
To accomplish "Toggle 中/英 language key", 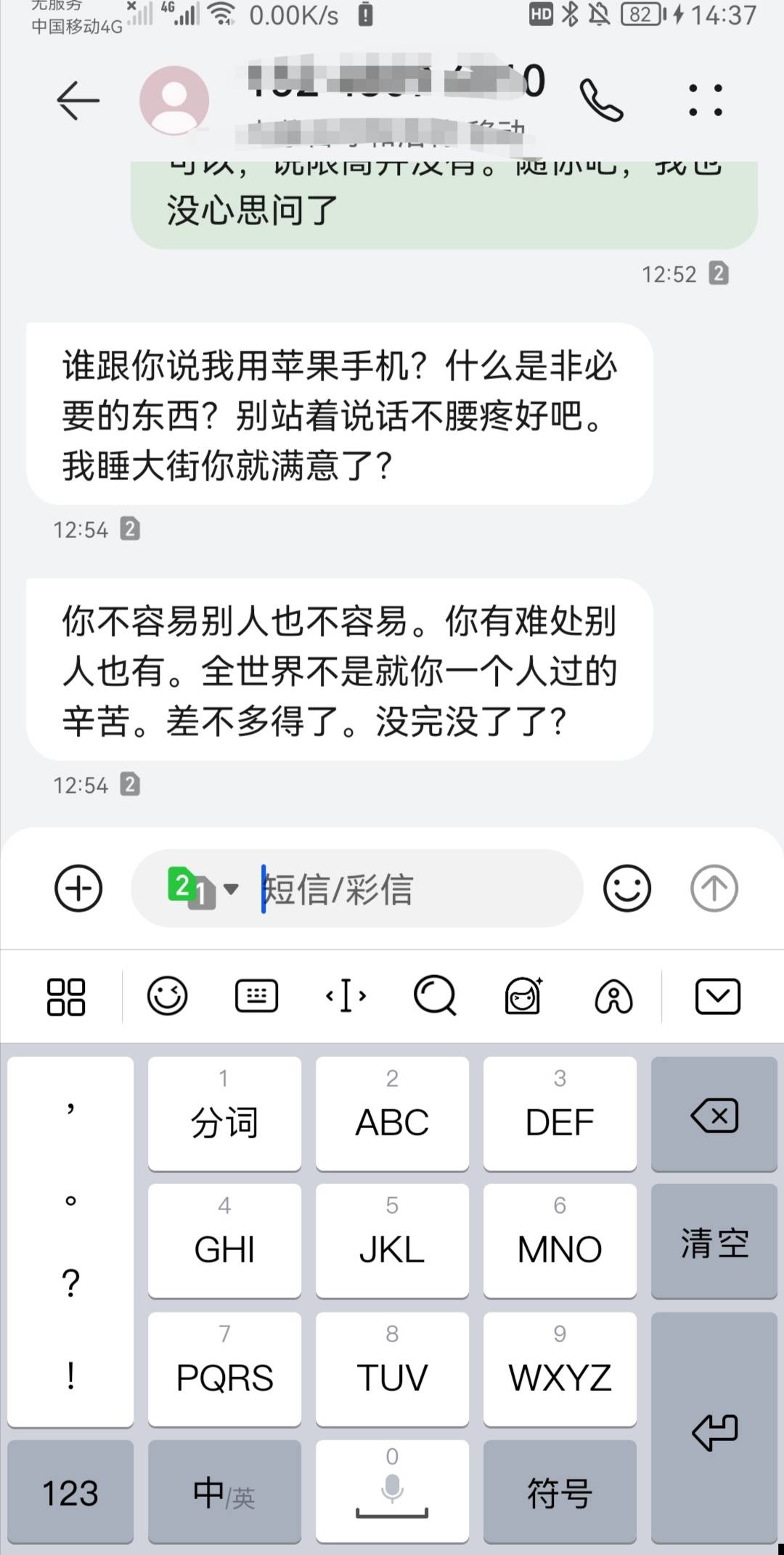I will (224, 1493).
